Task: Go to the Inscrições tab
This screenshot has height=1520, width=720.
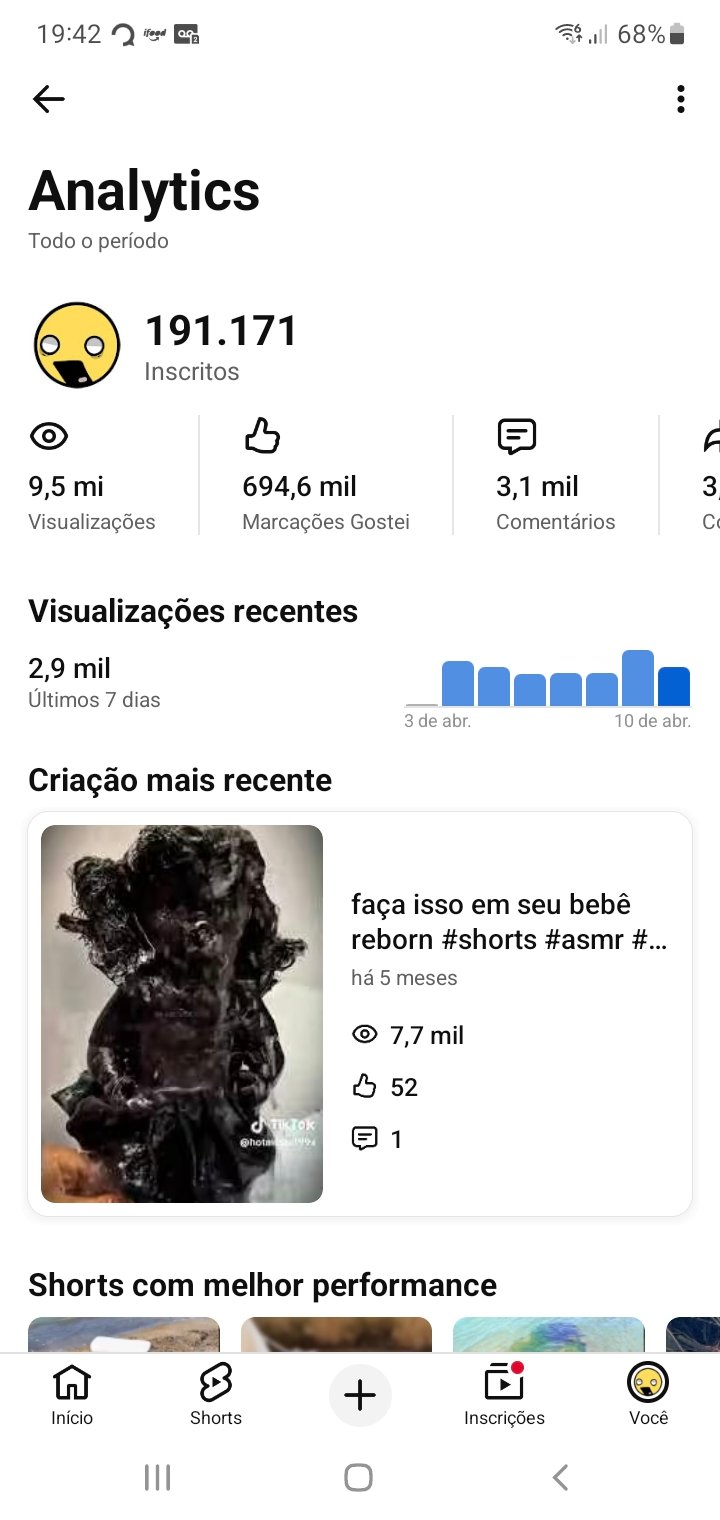Action: point(504,1394)
